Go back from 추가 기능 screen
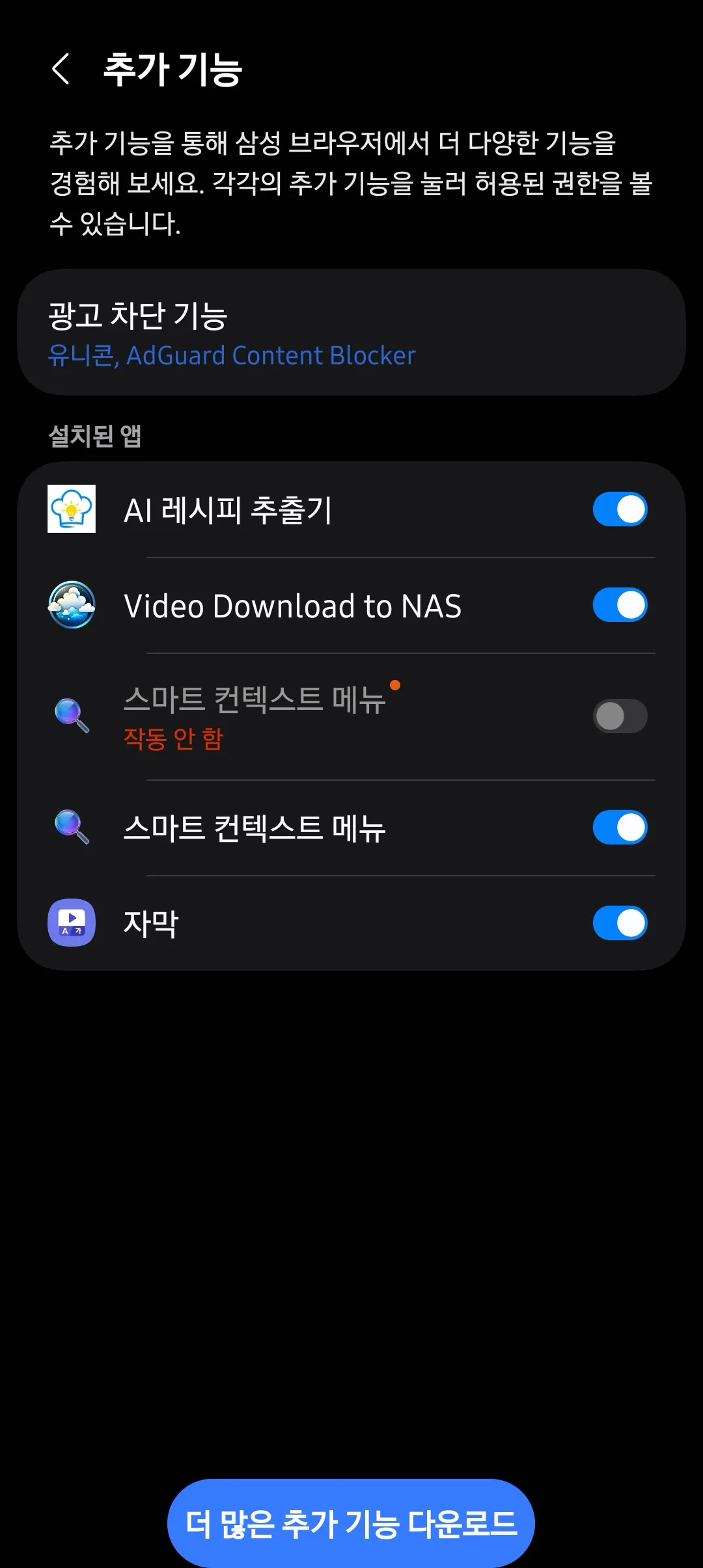The width and height of the screenshot is (703, 1568). tap(61, 69)
